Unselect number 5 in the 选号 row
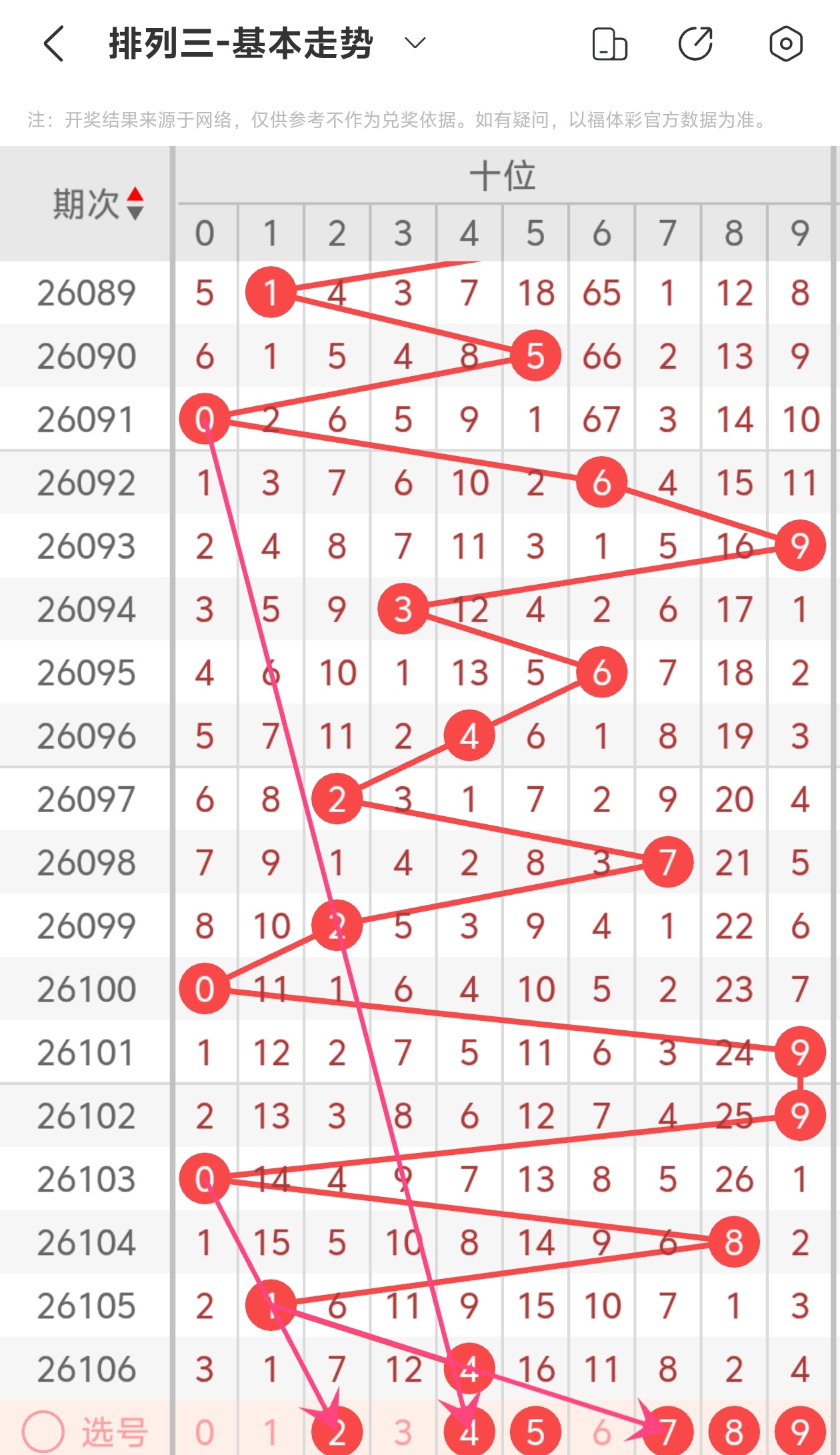This screenshot has width=840, height=1455. coord(535,1432)
